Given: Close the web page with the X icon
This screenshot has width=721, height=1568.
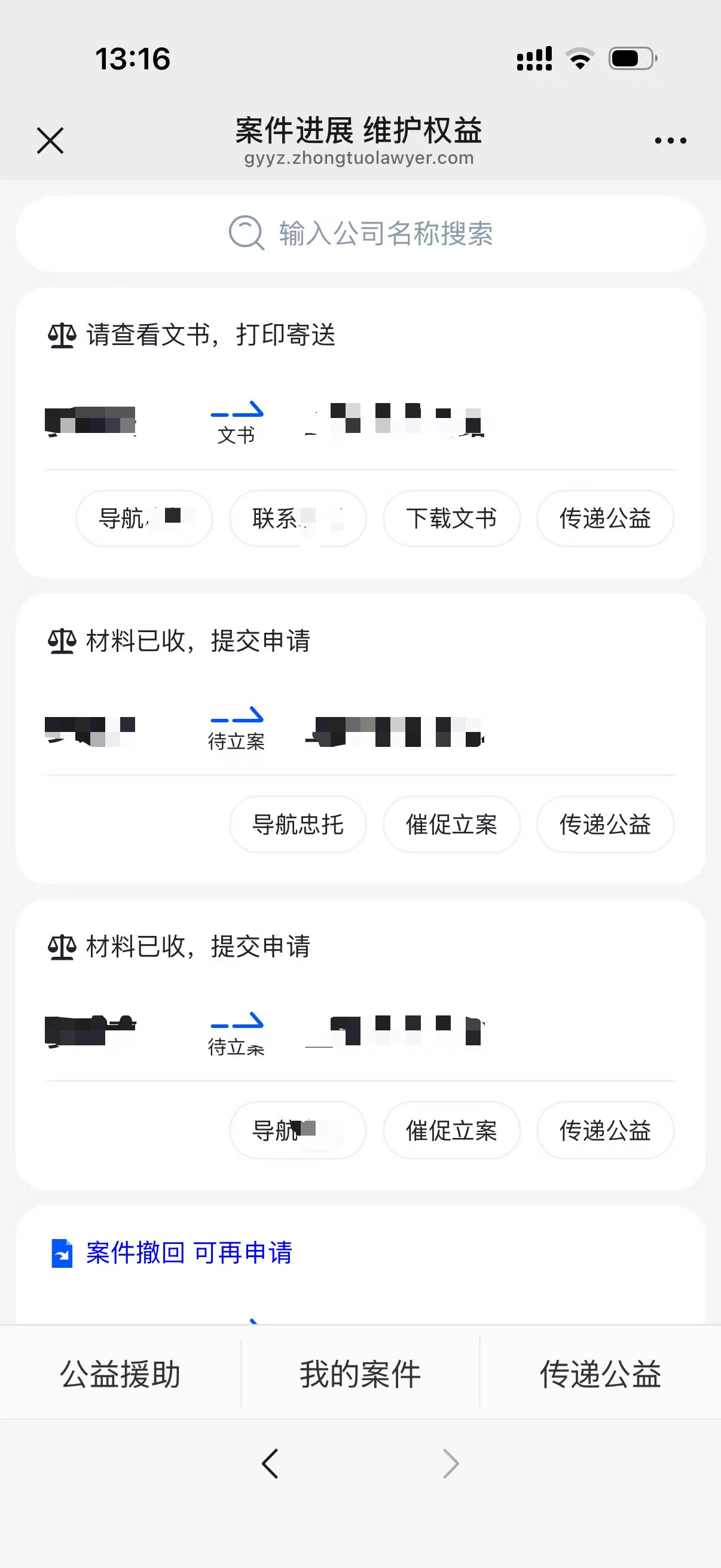Looking at the screenshot, I should pos(50,141).
